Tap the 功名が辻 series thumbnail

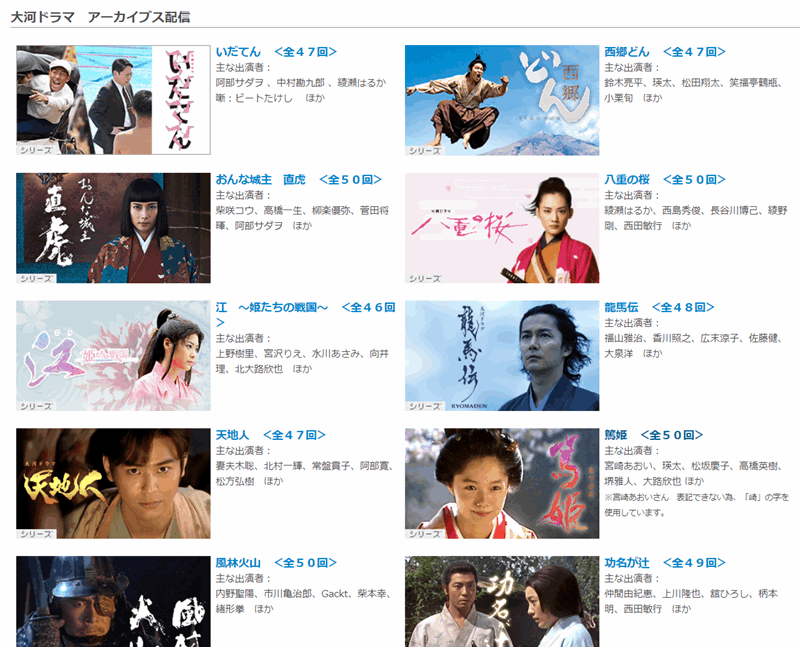click(x=502, y=602)
